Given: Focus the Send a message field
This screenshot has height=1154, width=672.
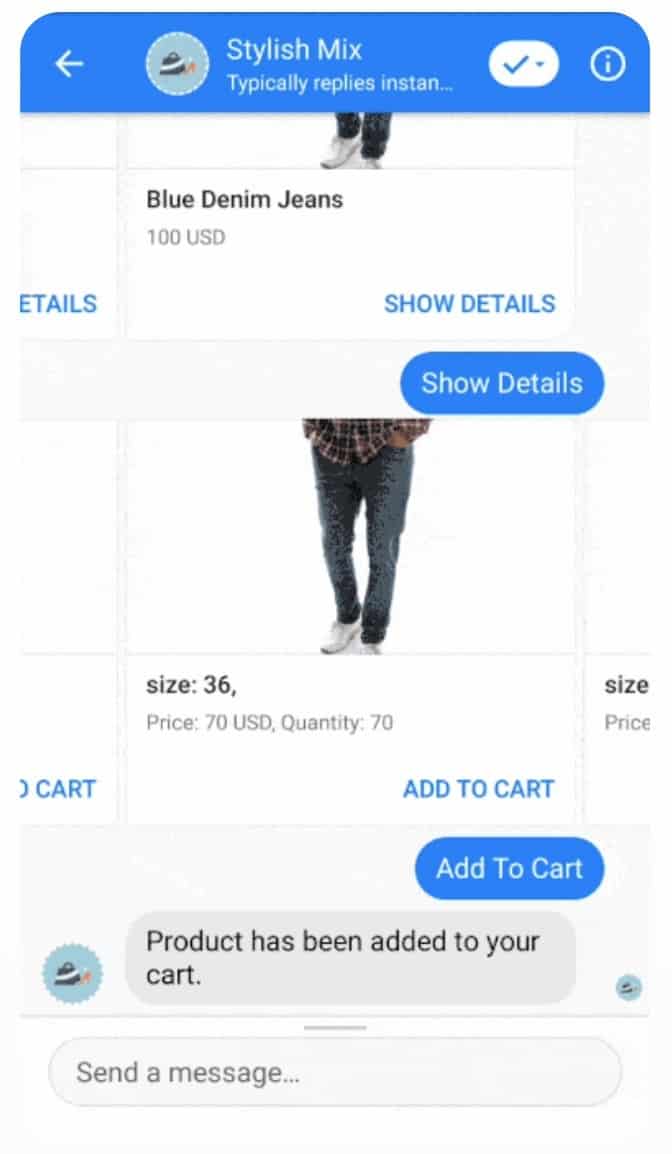Looking at the screenshot, I should coord(335,1073).
